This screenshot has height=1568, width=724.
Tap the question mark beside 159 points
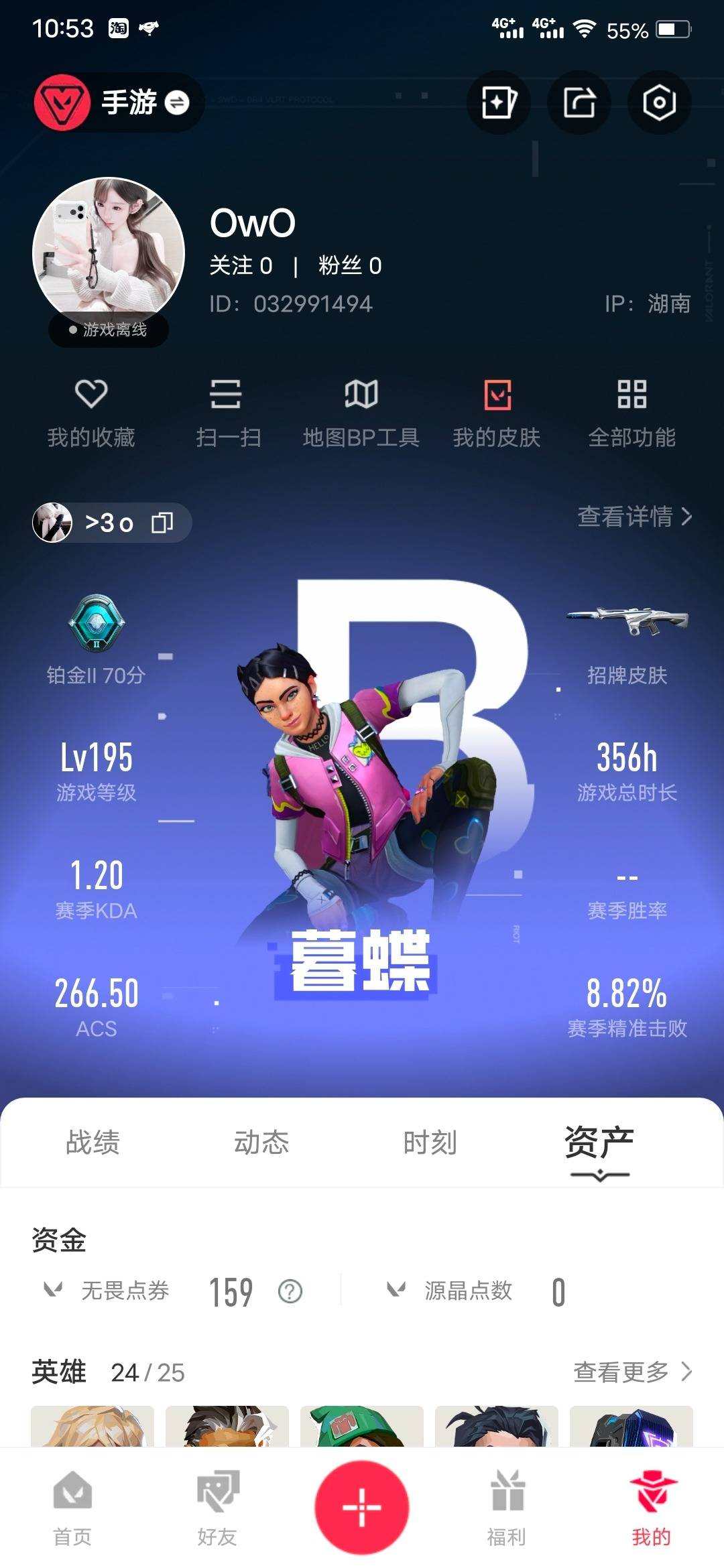290,1291
